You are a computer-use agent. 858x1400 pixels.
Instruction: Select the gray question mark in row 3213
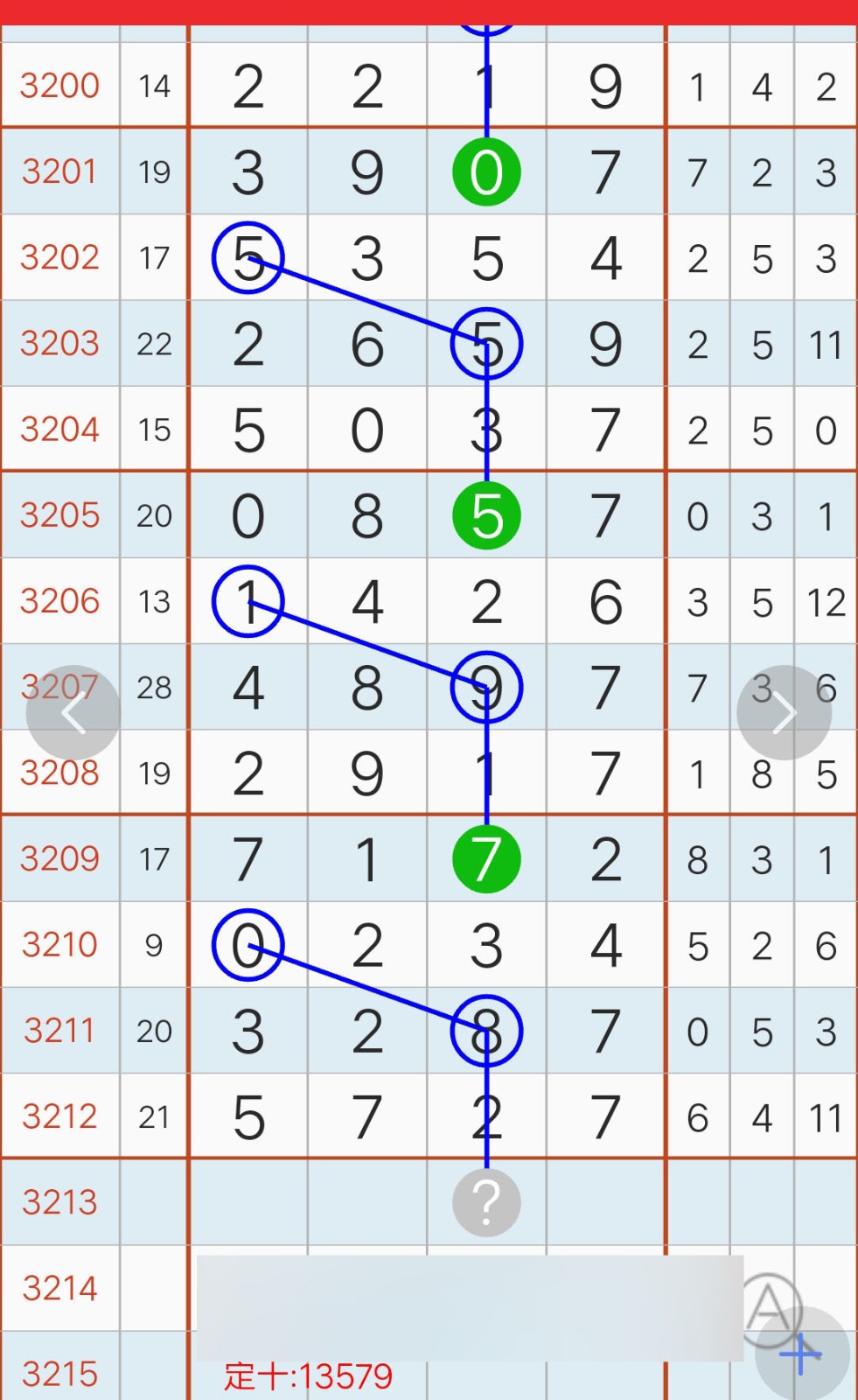[x=486, y=1202]
